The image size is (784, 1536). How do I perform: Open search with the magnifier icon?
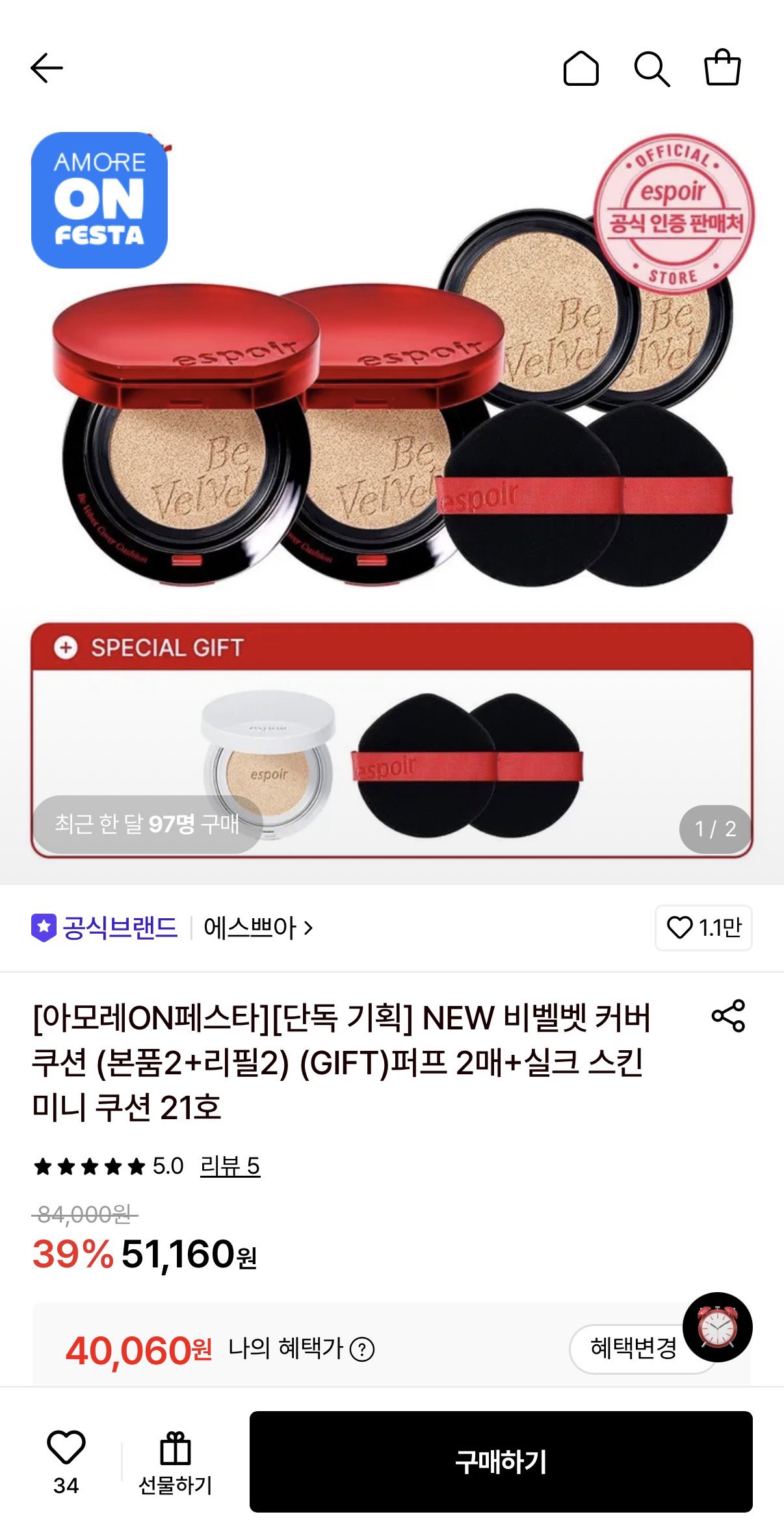click(651, 69)
